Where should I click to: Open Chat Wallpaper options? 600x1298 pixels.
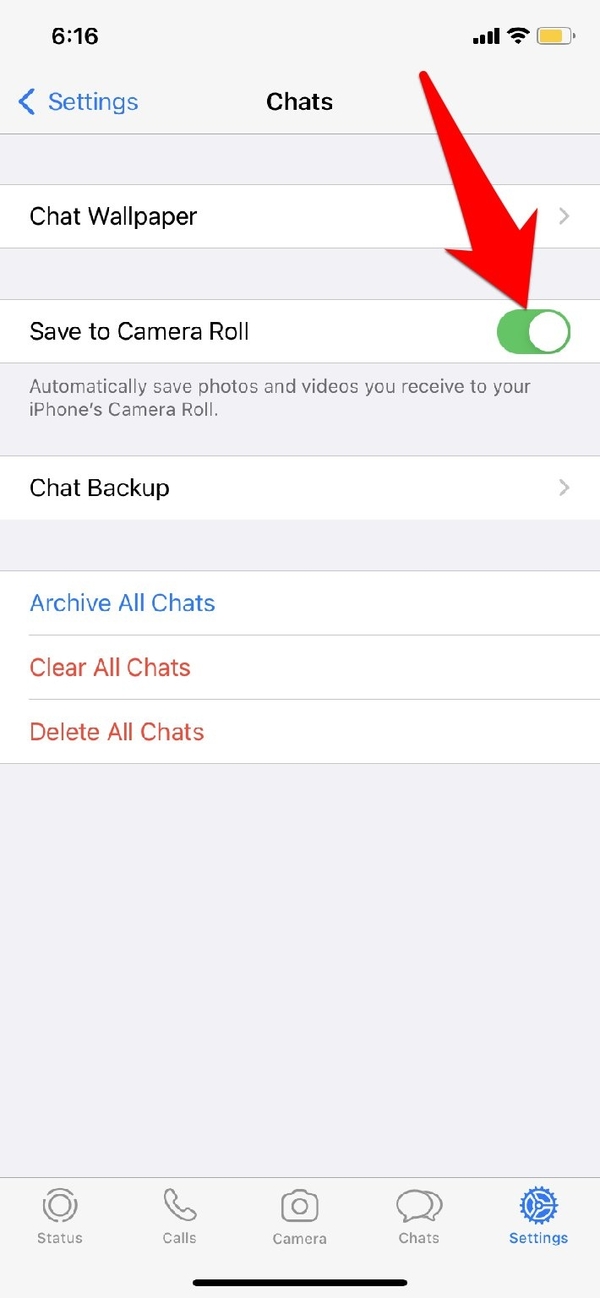click(300, 216)
